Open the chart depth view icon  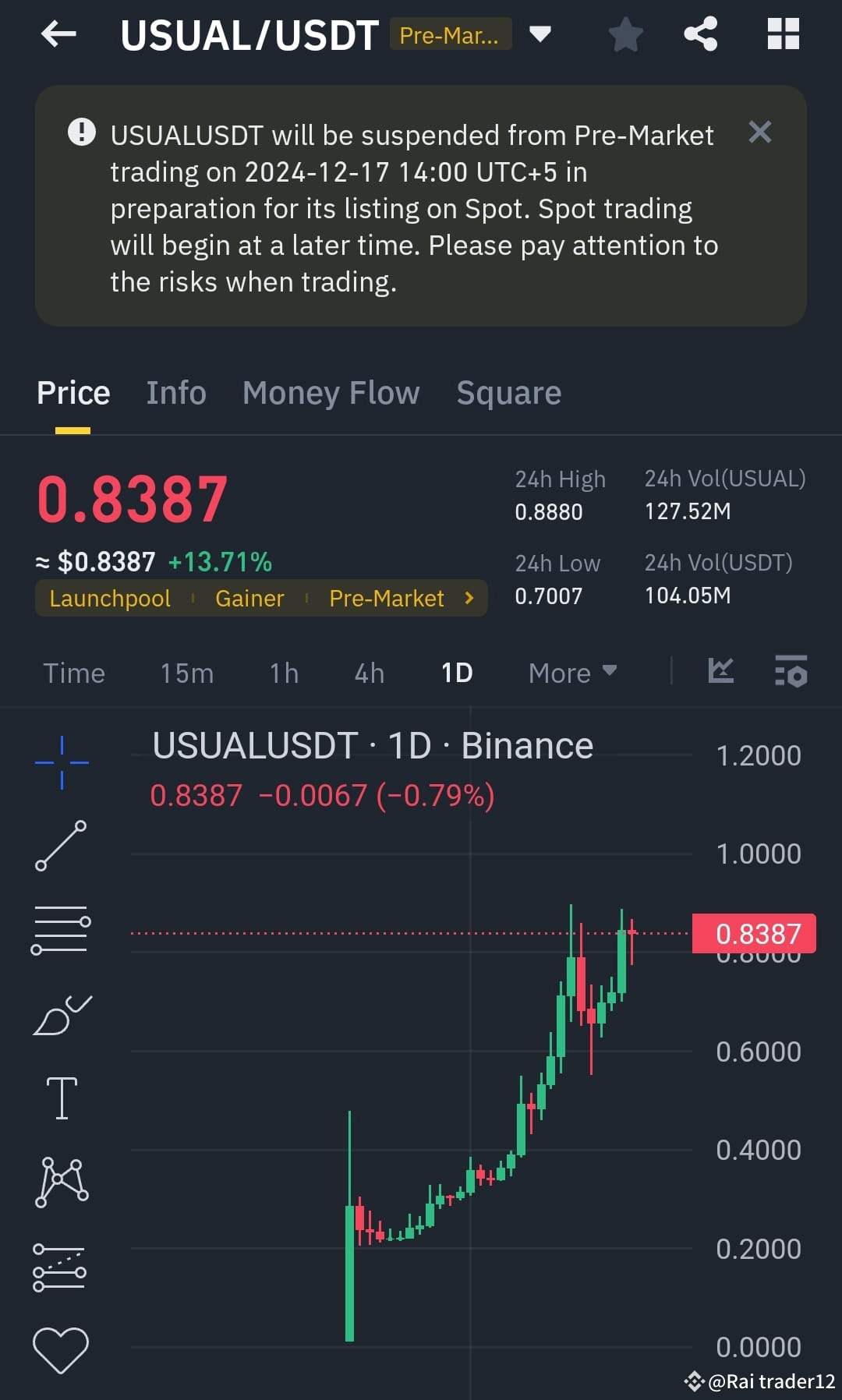point(721,671)
